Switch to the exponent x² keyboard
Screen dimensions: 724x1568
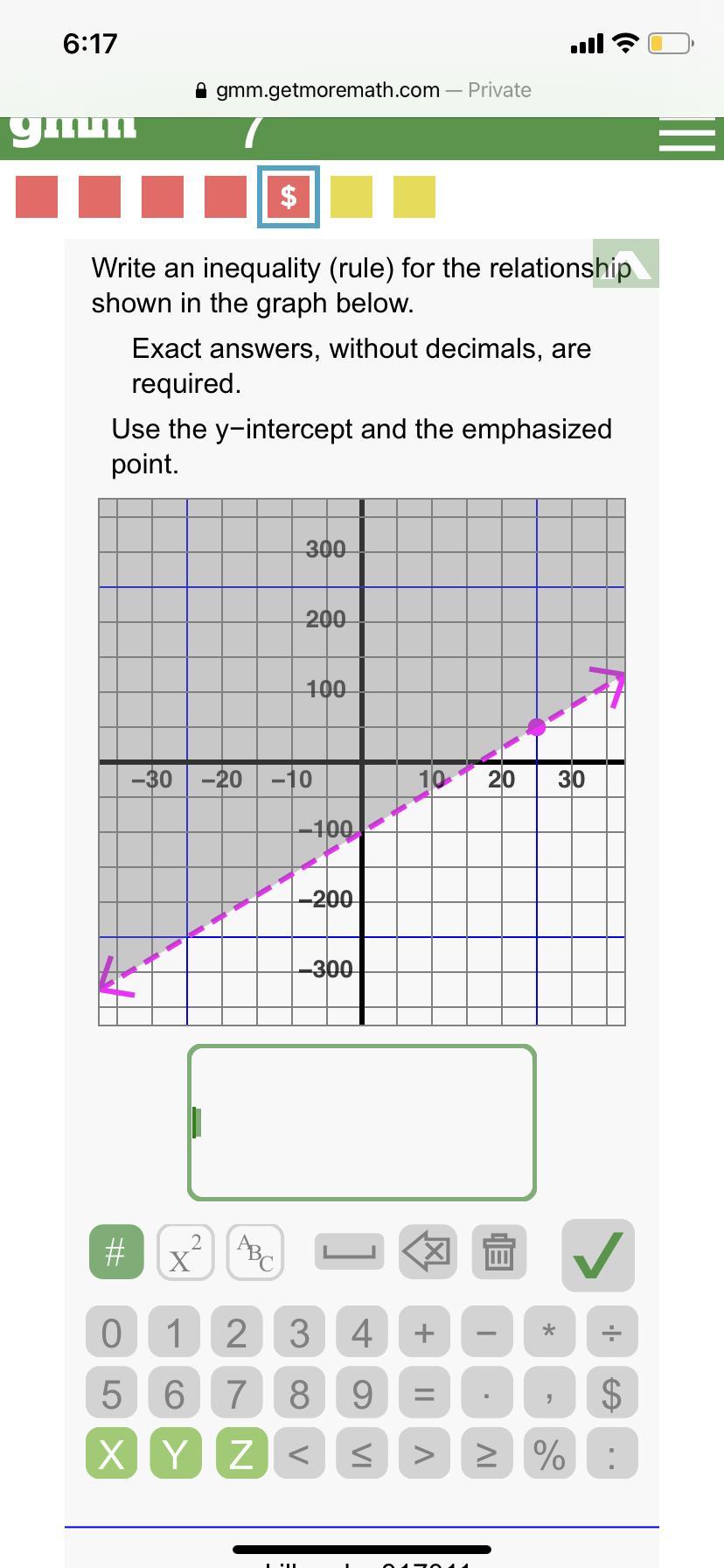tap(185, 1252)
